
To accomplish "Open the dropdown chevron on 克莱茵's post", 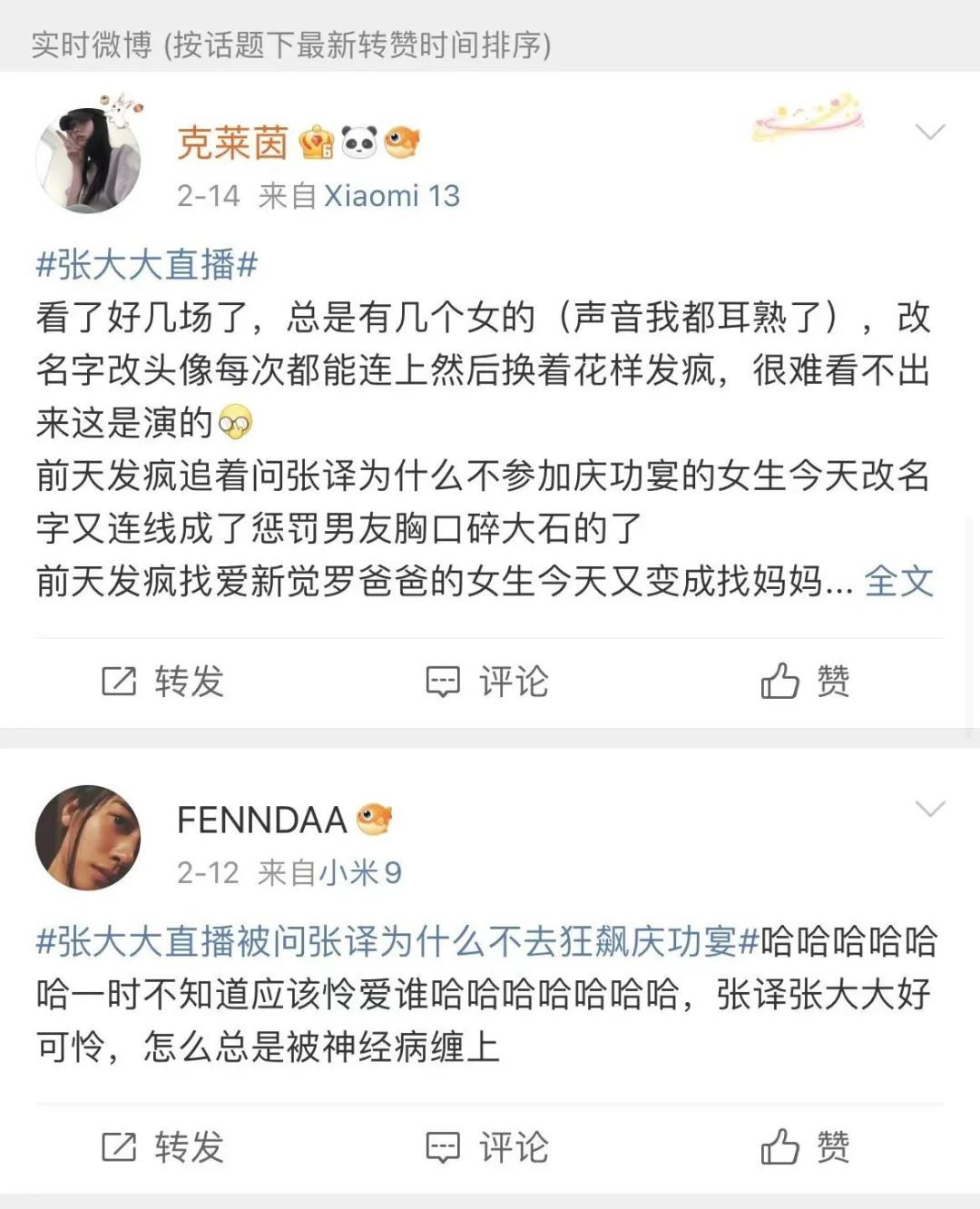I will (x=930, y=133).
